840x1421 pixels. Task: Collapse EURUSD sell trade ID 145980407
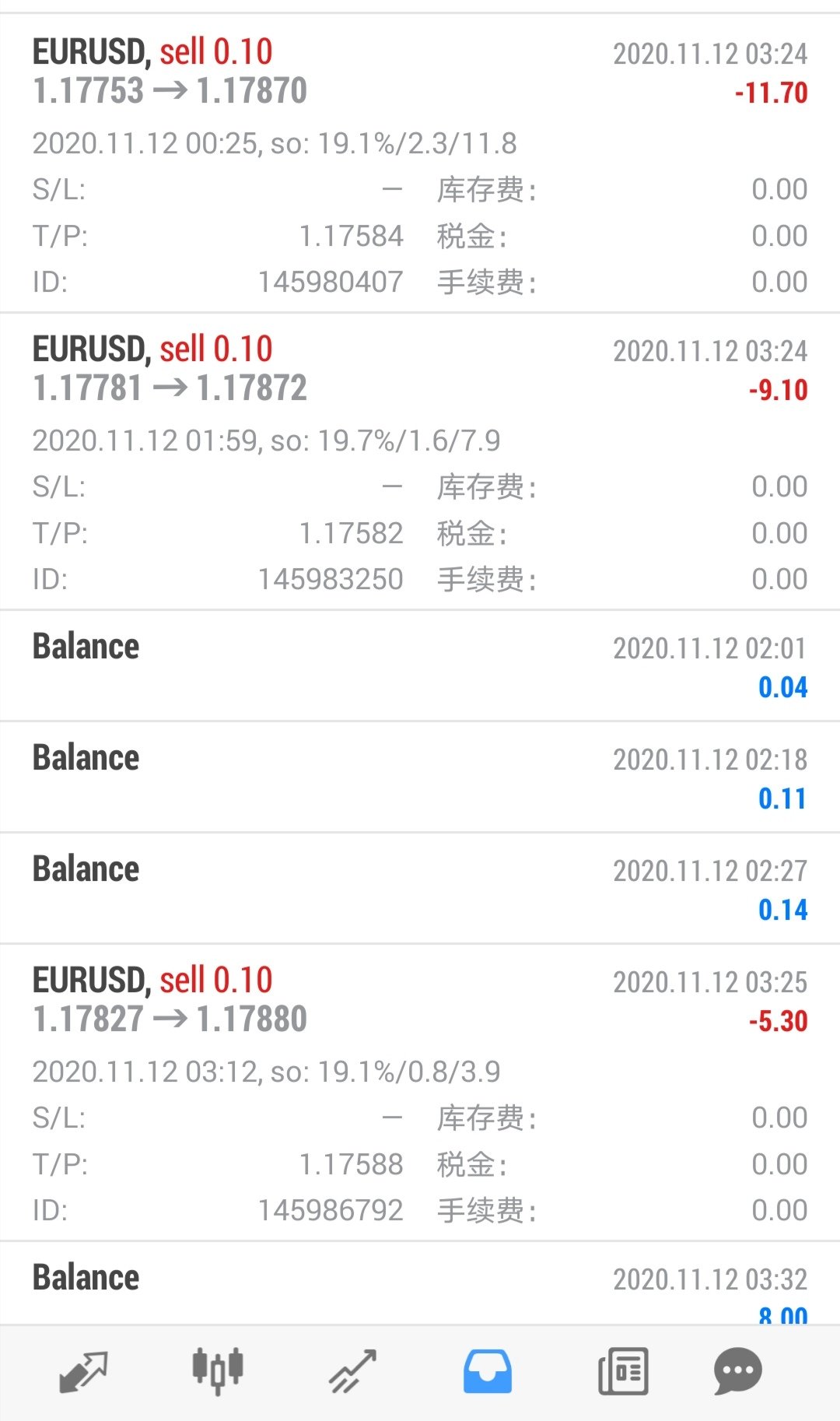(x=420, y=163)
